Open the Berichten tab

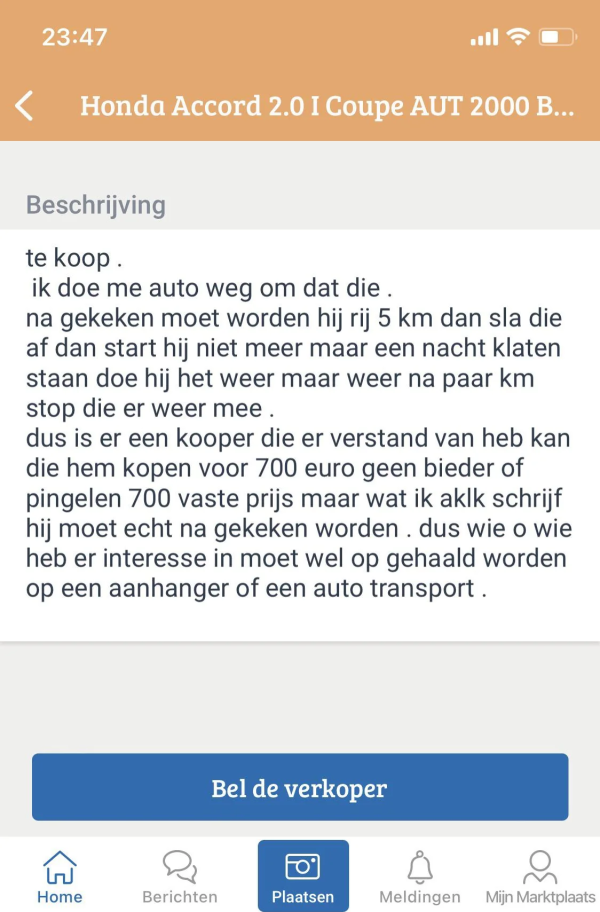(180, 876)
